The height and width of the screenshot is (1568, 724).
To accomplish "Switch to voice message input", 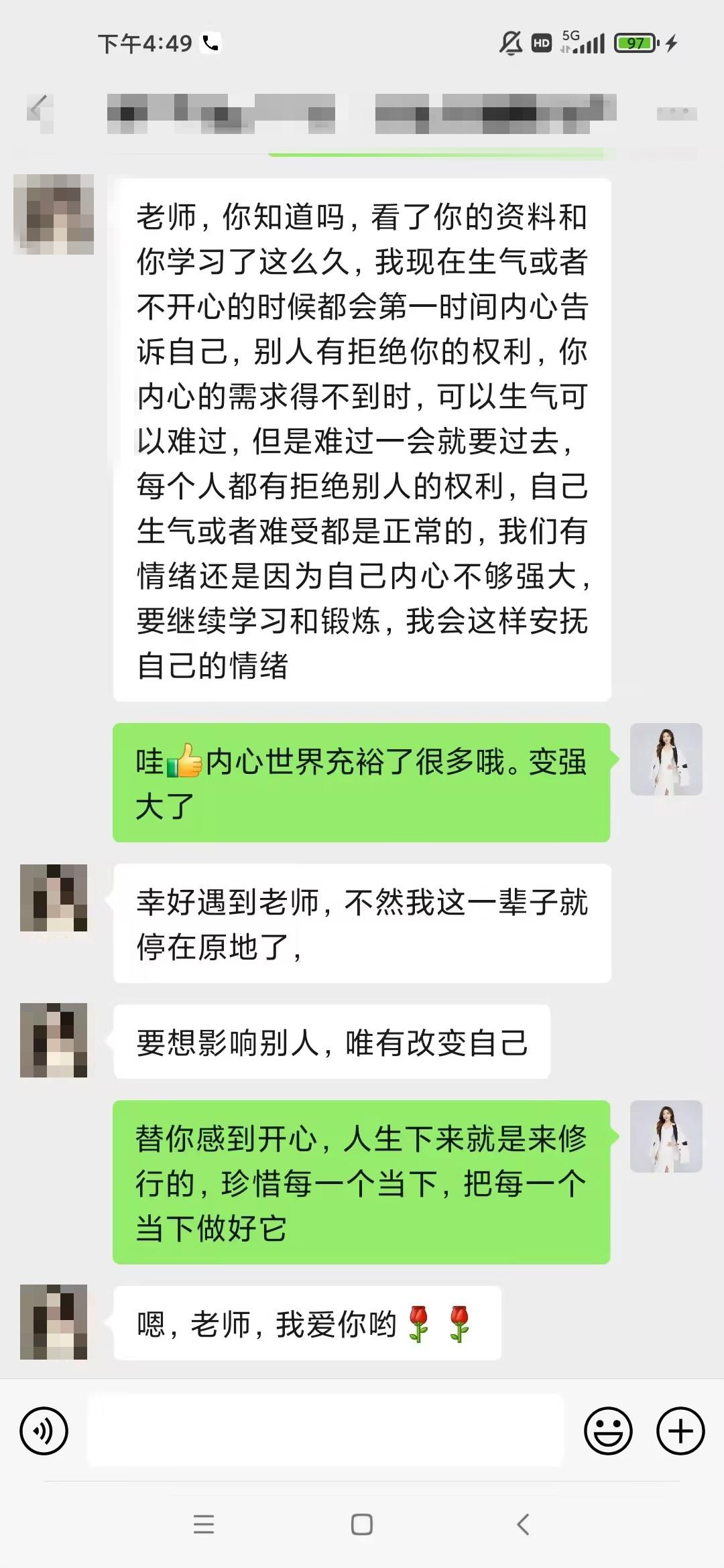I will tap(44, 1432).
